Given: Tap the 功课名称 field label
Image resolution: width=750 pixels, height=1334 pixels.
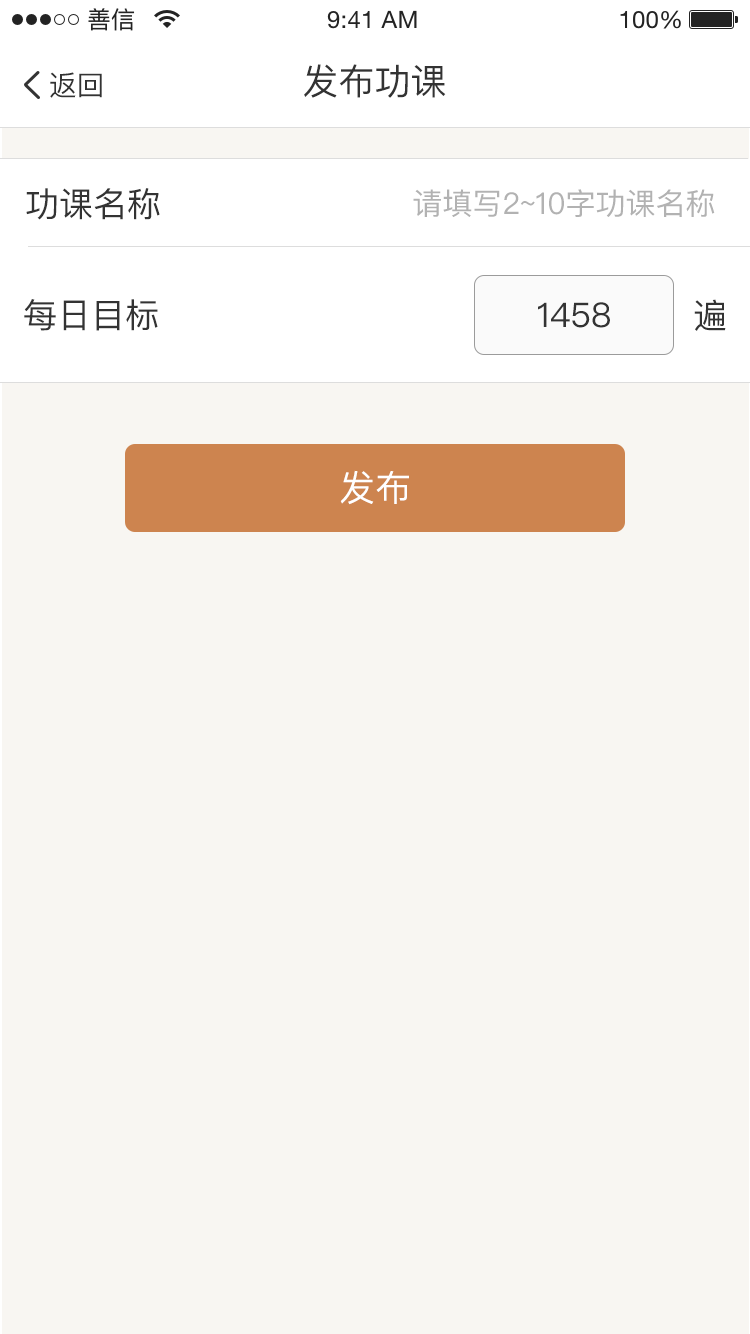Looking at the screenshot, I should (x=92, y=204).
